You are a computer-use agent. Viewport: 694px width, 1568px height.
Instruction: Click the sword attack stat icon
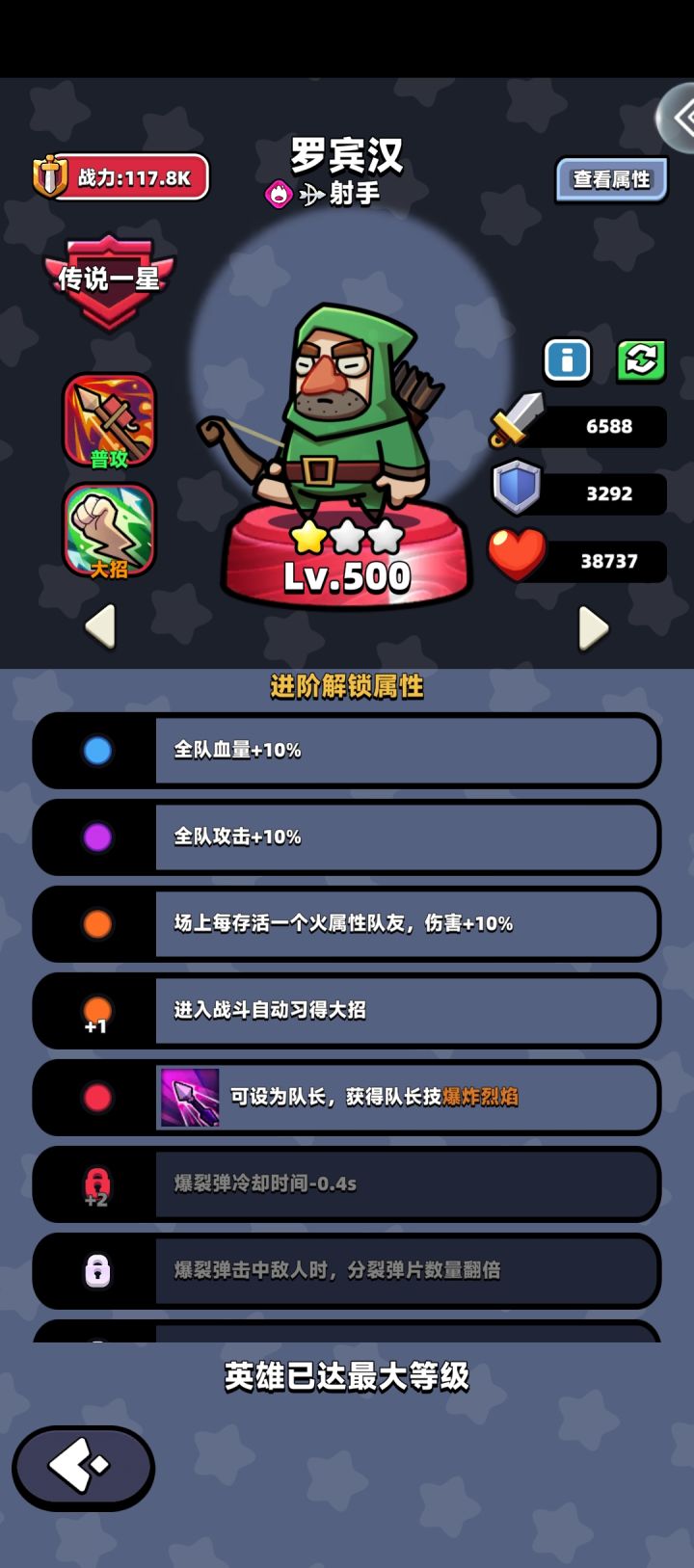click(x=518, y=420)
